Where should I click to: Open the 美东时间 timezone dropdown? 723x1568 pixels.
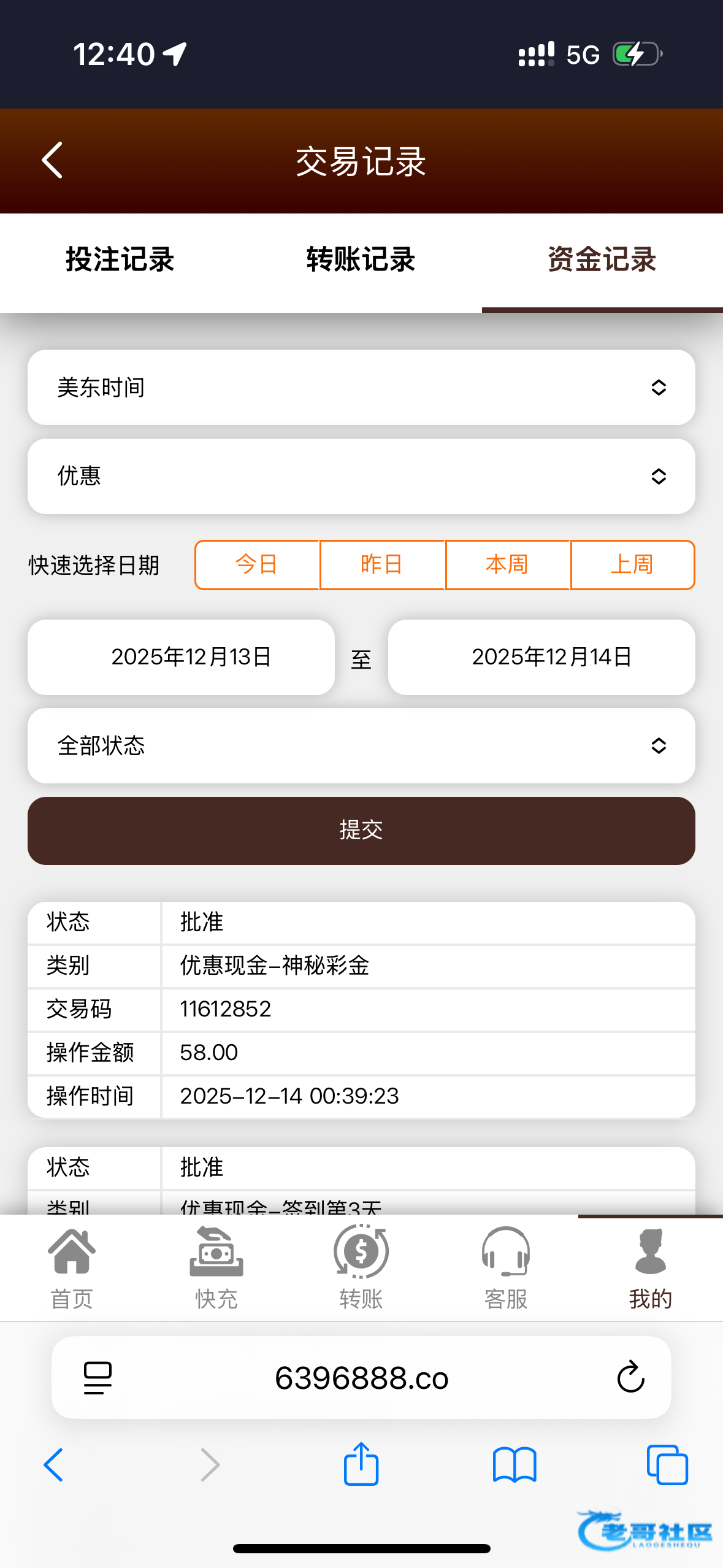pyautogui.click(x=361, y=388)
